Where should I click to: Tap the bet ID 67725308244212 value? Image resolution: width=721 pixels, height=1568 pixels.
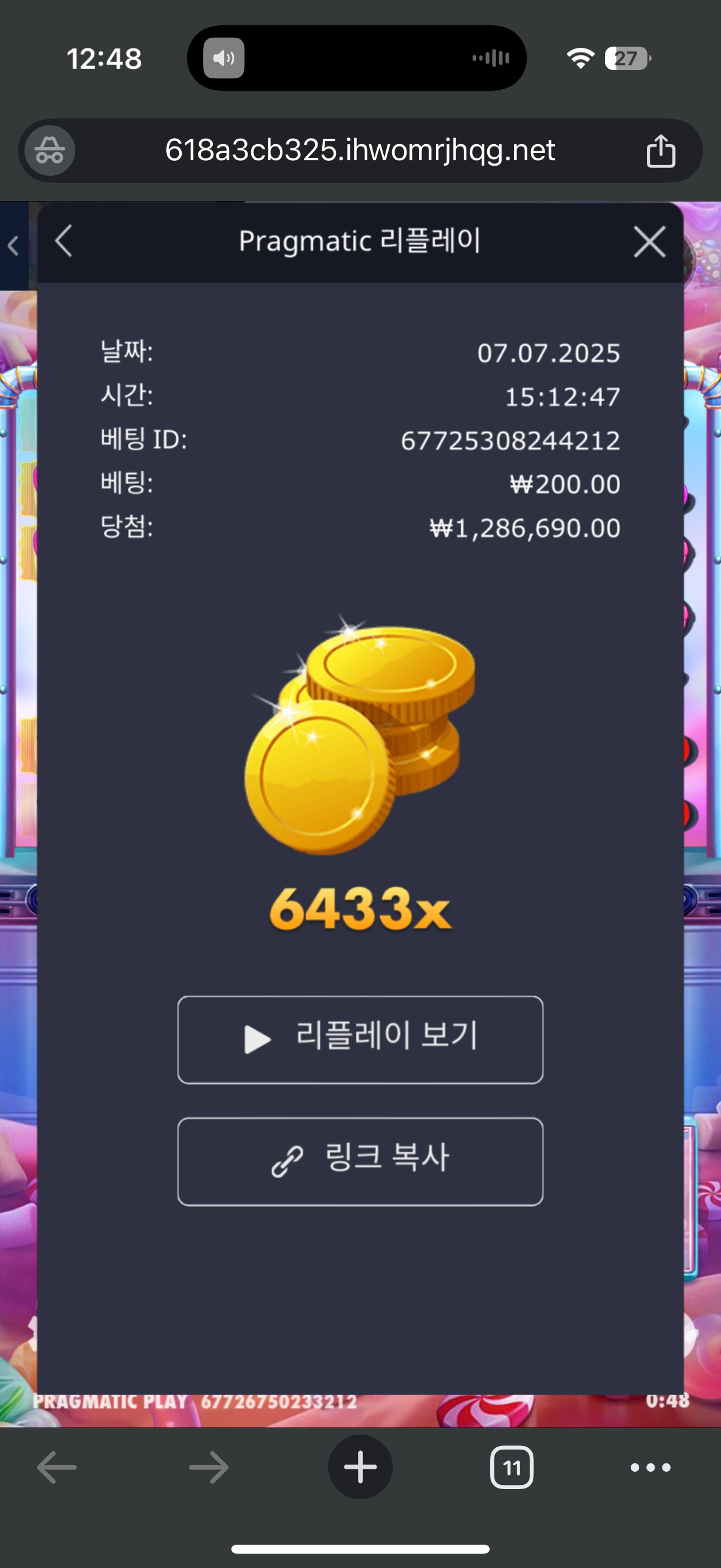tap(511, 441)
